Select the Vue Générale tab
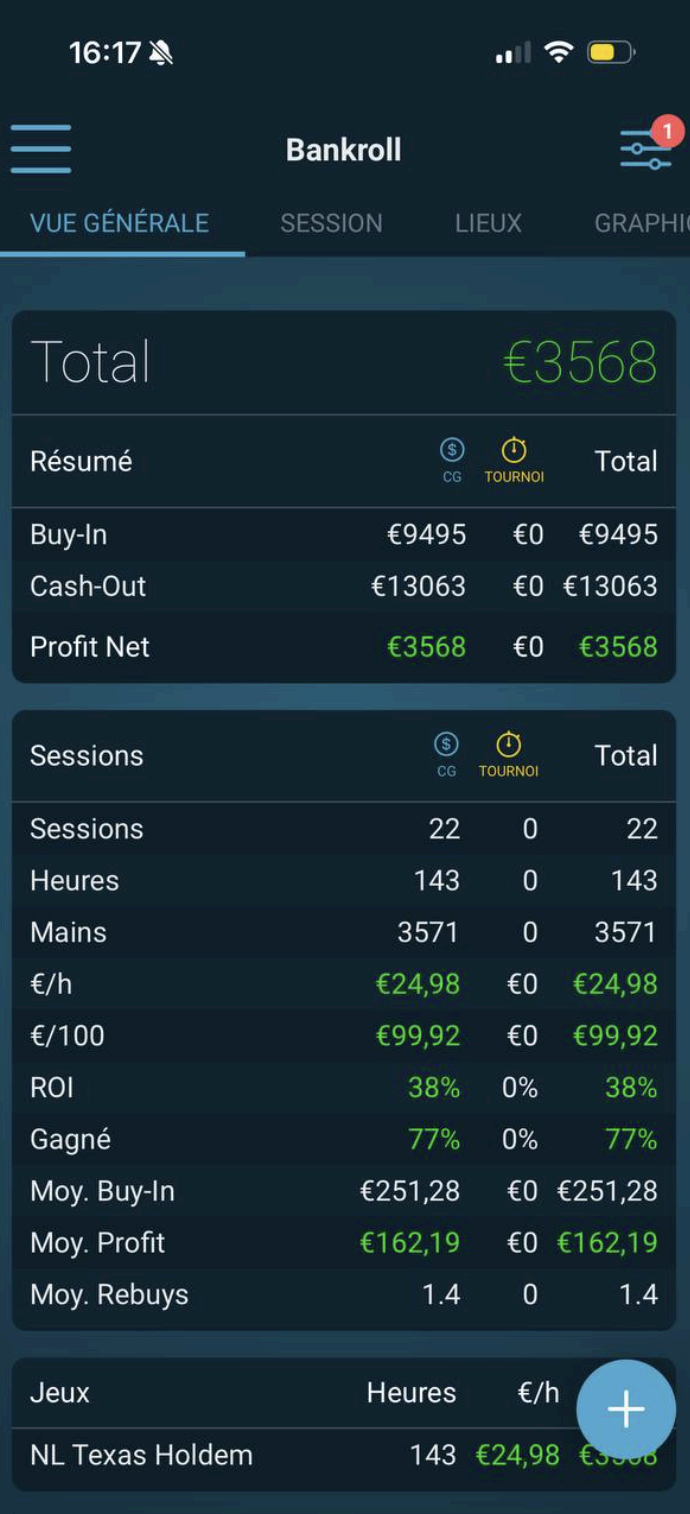Screen dimensions: 690x1514 [x=120, y=223]
